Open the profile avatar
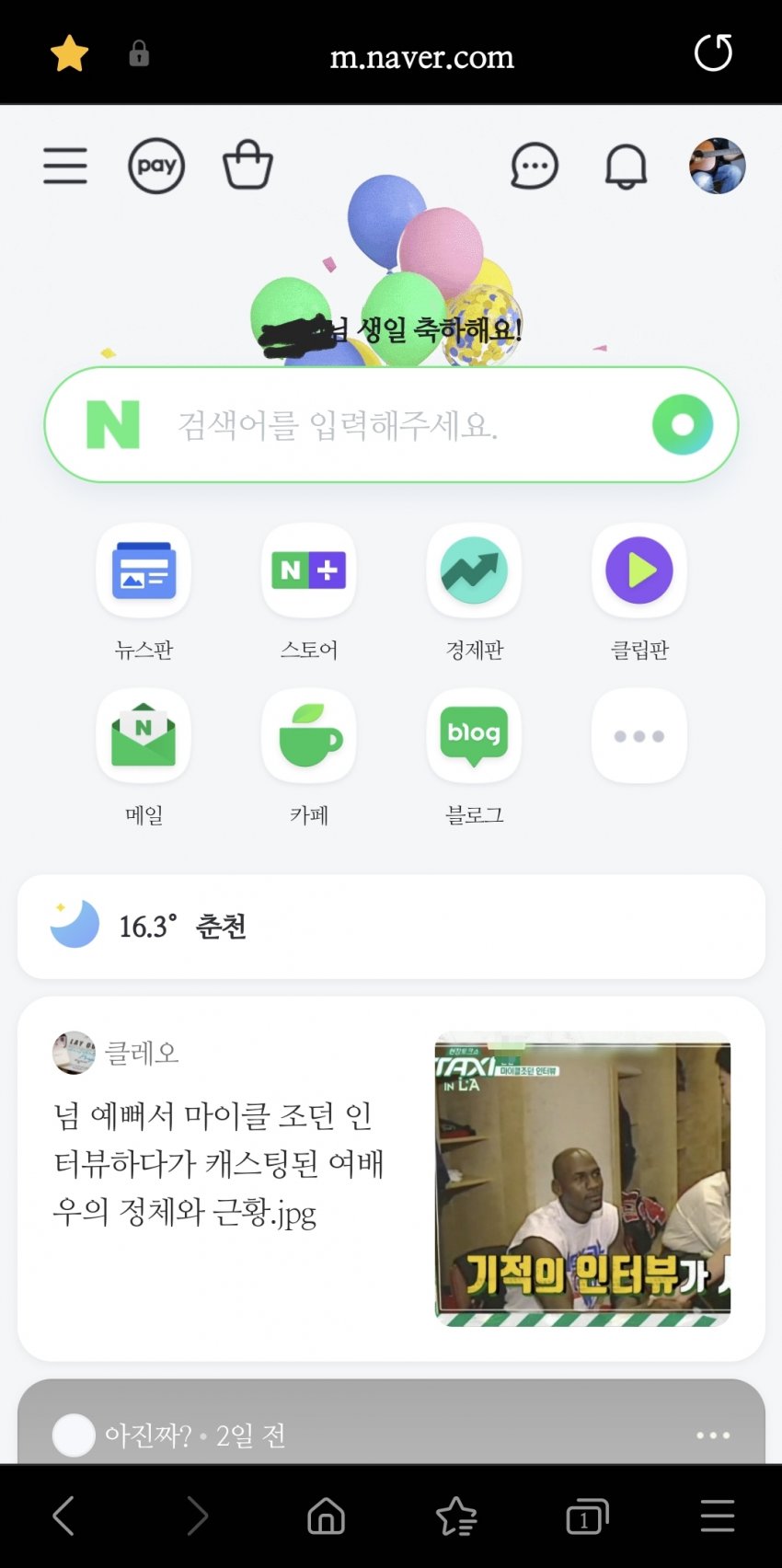782x1568 pixels. [717, 167]
